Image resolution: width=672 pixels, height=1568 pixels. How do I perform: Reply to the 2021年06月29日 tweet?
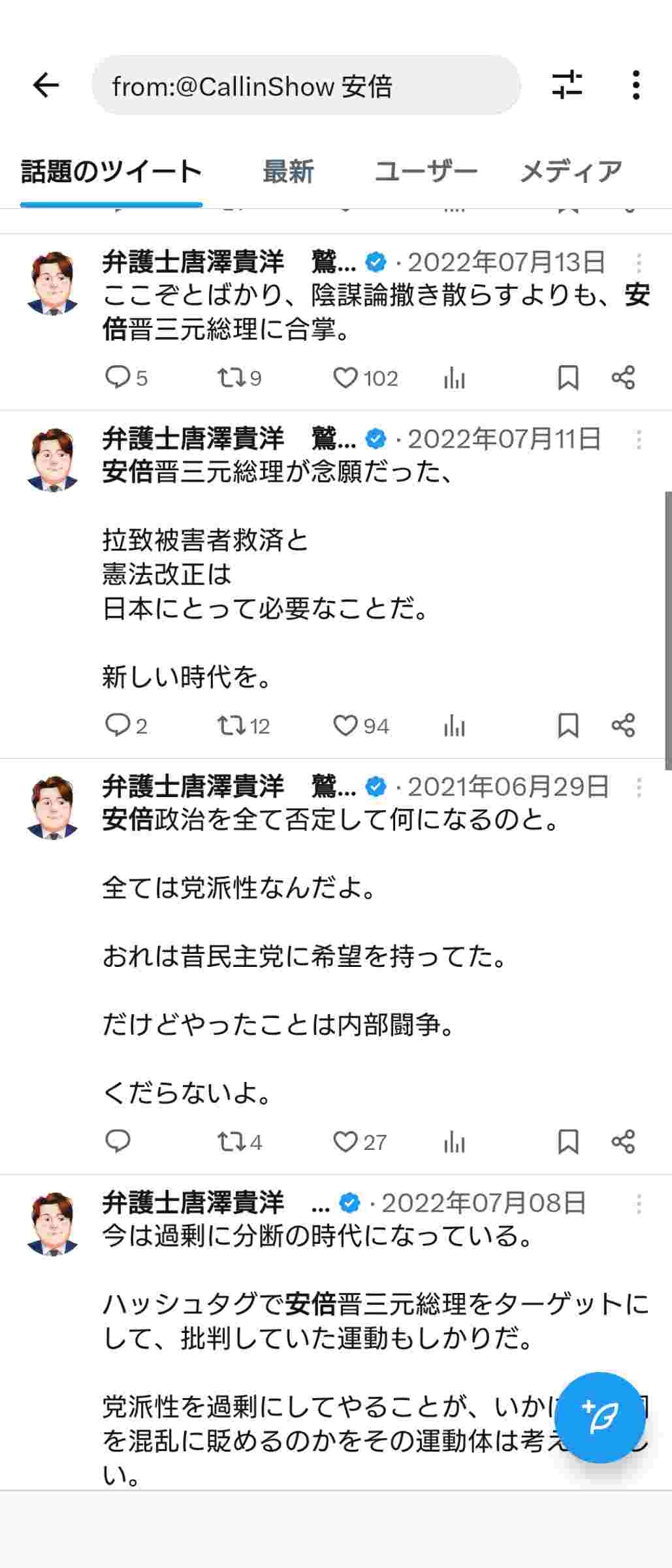click(118, 1141)
